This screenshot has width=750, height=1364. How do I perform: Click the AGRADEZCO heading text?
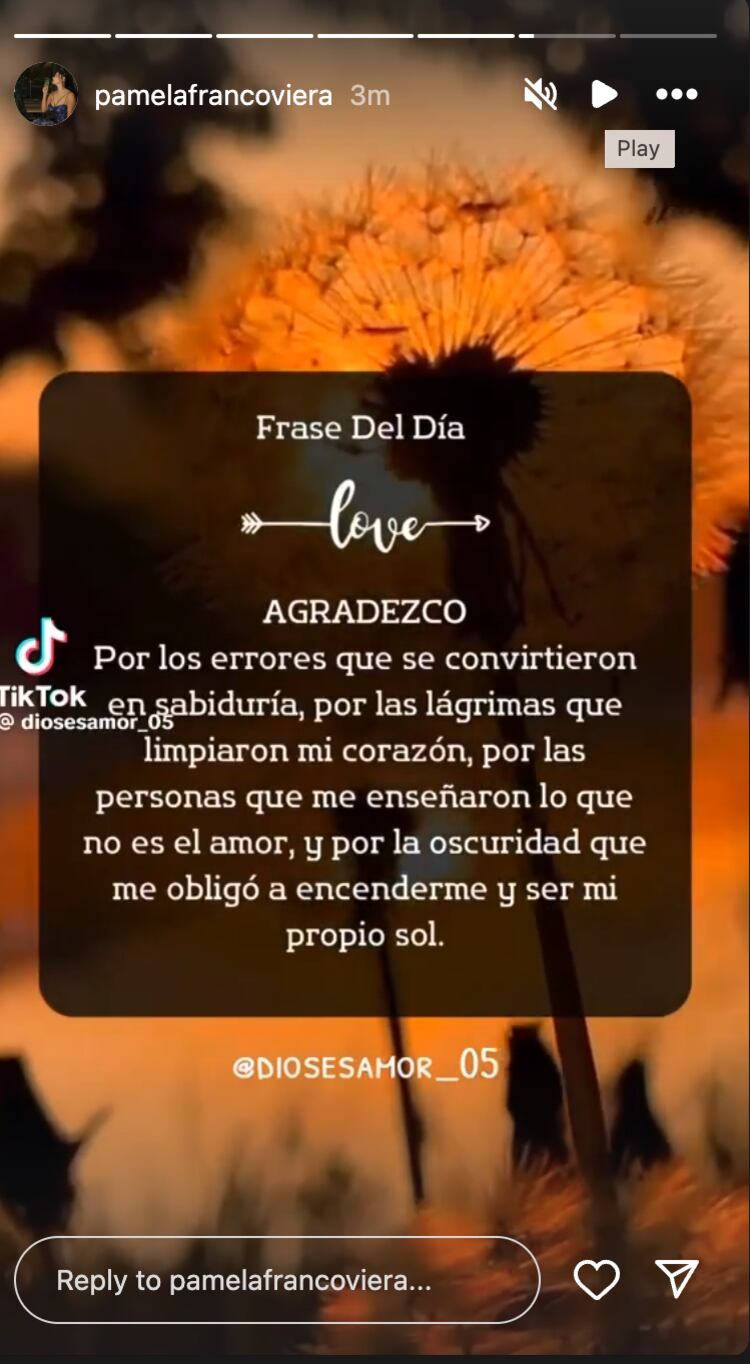(x=364, y=613)
